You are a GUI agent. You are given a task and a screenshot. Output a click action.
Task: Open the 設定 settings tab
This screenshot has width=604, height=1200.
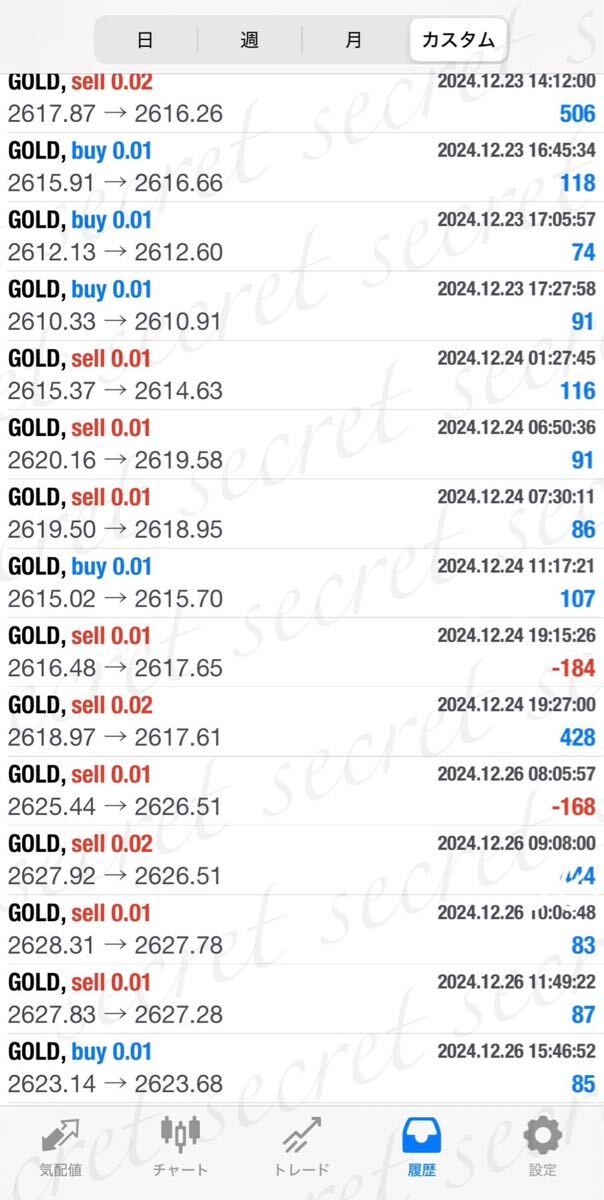pyautogui.click(x=543, y=1148)
